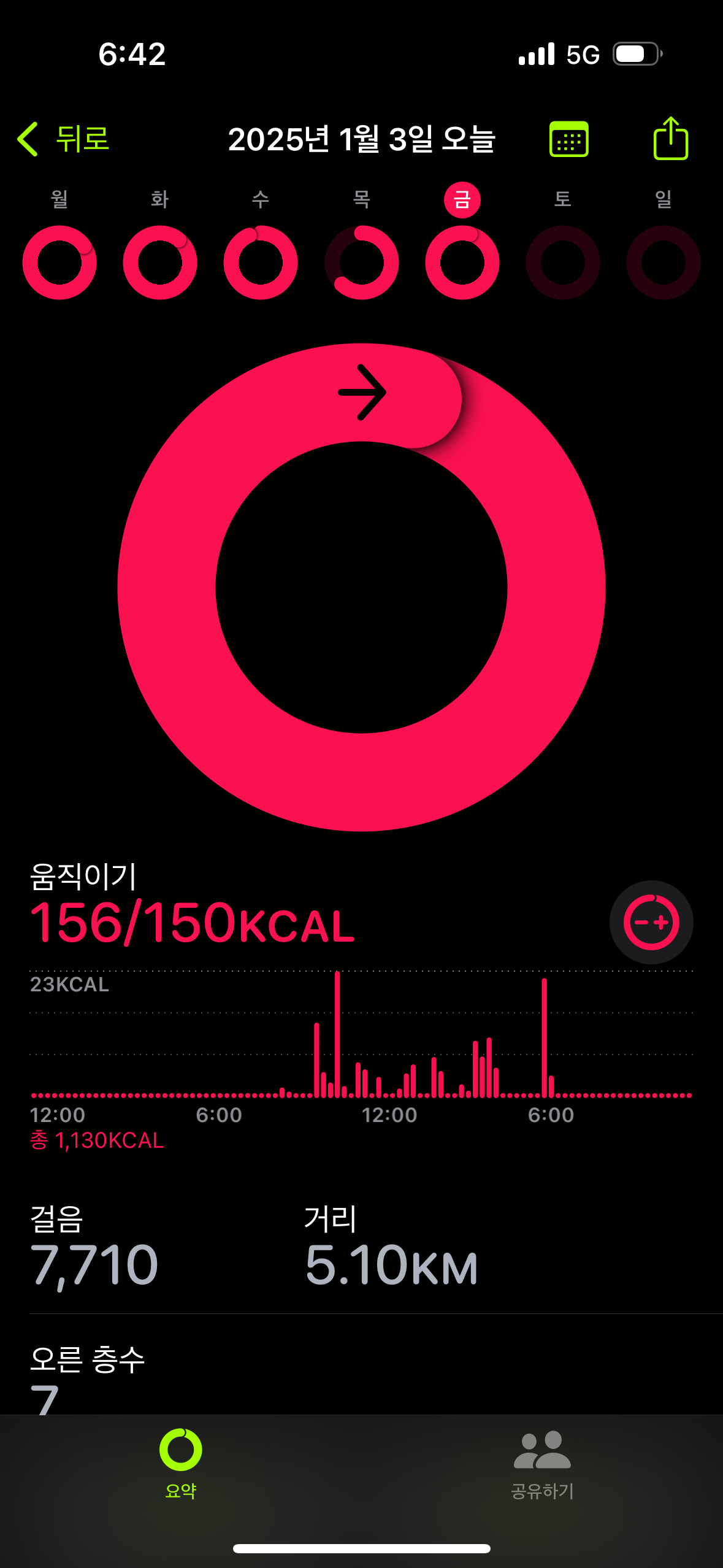Select Saturday (토) activity ring
723x1568 pixels.
pos(563,262)
